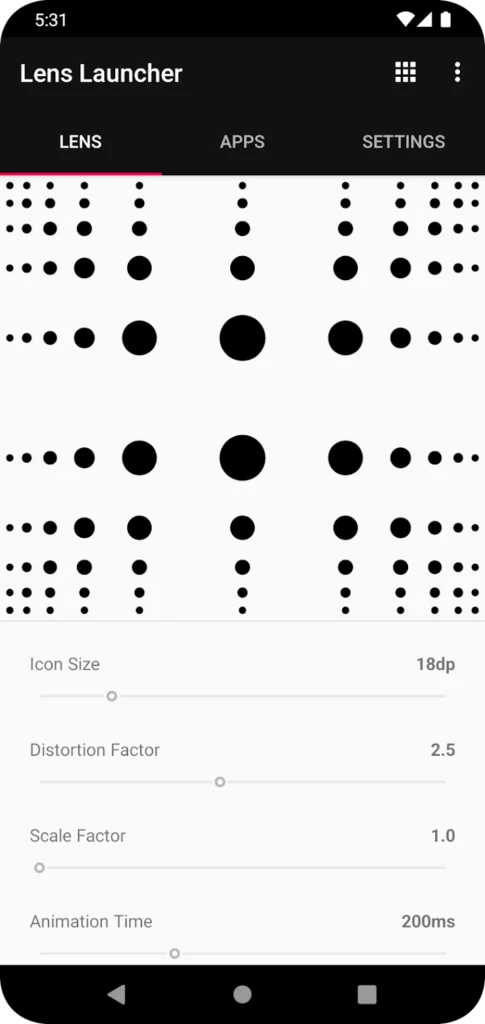Switch to the Settings tab
The width and height of the screenshot is (485, 1024).
point(404,142)
